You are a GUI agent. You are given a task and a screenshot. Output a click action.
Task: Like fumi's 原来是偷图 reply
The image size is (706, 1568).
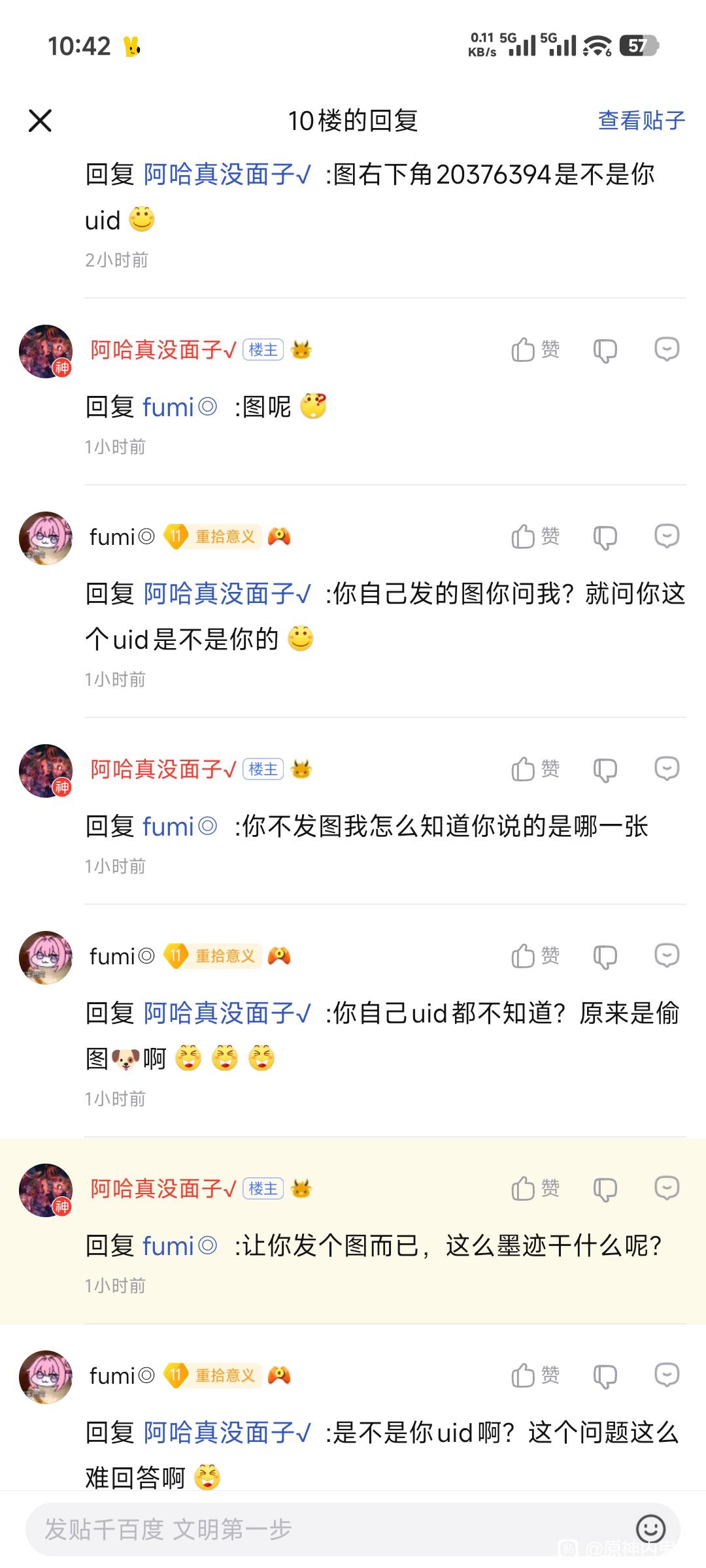pyautogui.click(x=535, y=956)
